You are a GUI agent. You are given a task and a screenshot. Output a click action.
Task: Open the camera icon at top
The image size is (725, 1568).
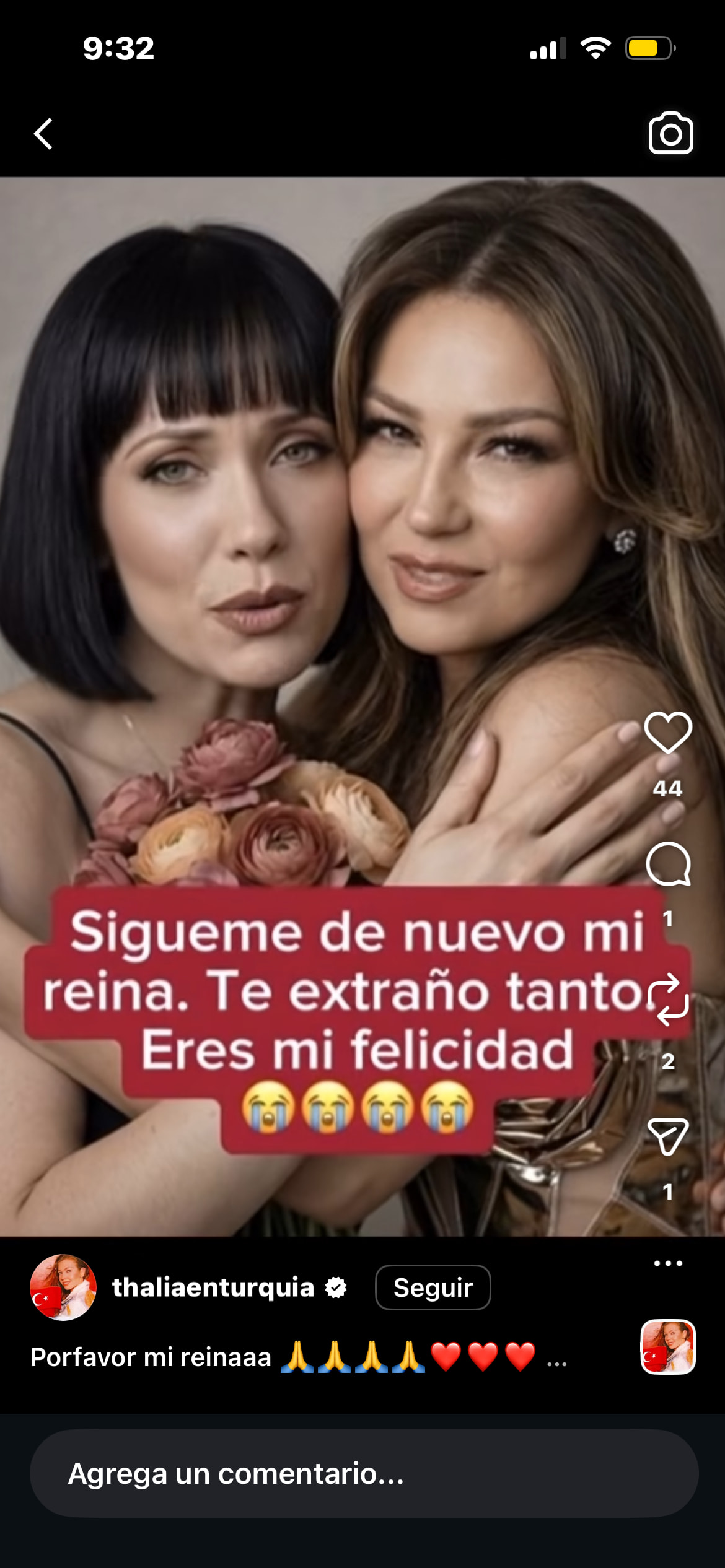coord(670,133)
